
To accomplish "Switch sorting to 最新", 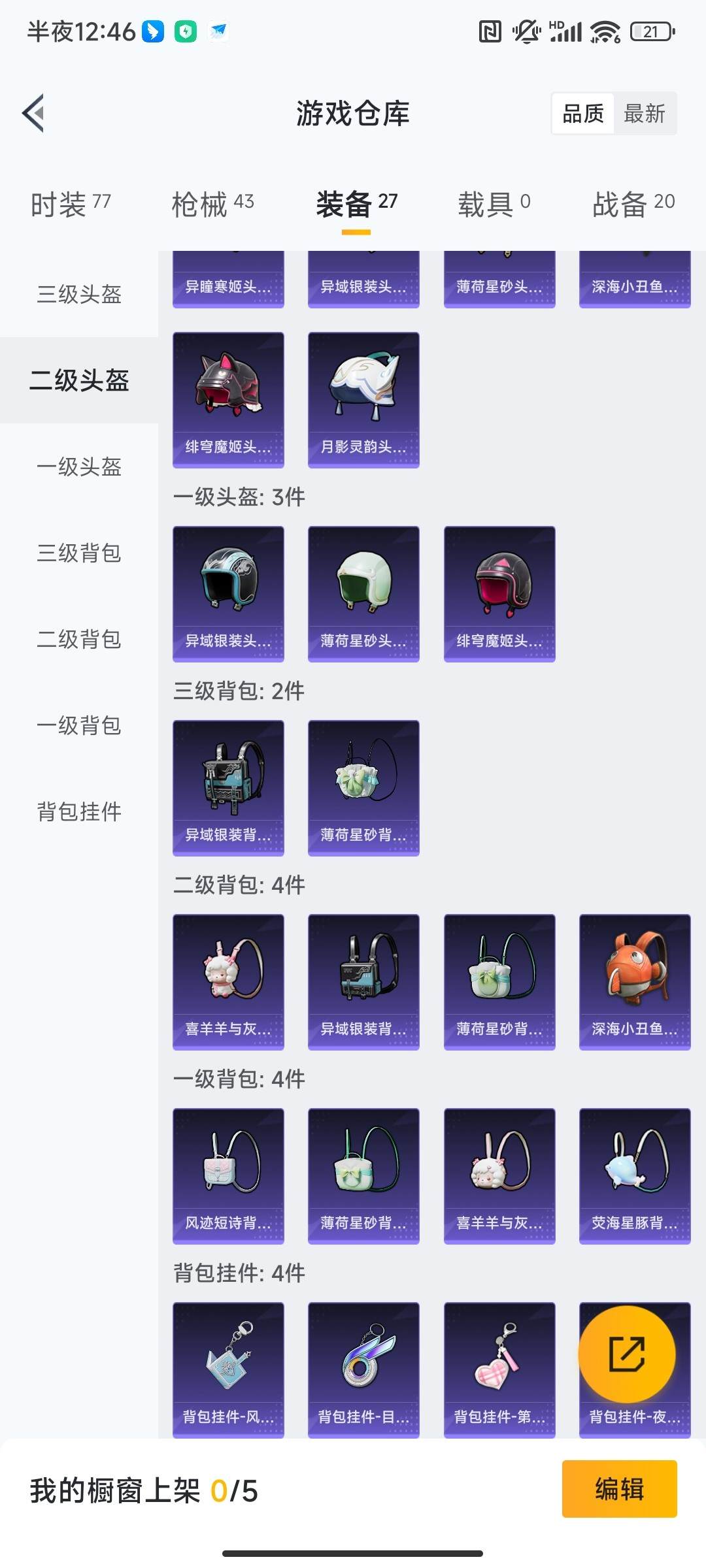I will coord(645,113).
